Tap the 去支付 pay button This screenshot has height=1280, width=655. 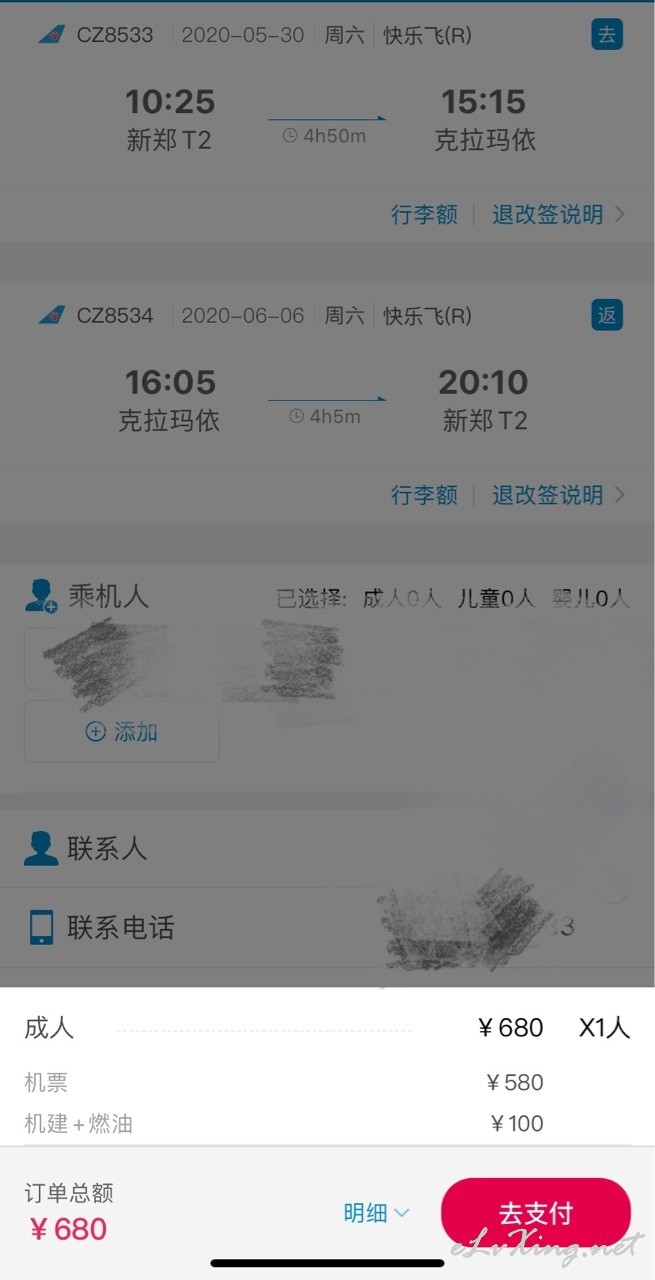tap(535, 1213)
